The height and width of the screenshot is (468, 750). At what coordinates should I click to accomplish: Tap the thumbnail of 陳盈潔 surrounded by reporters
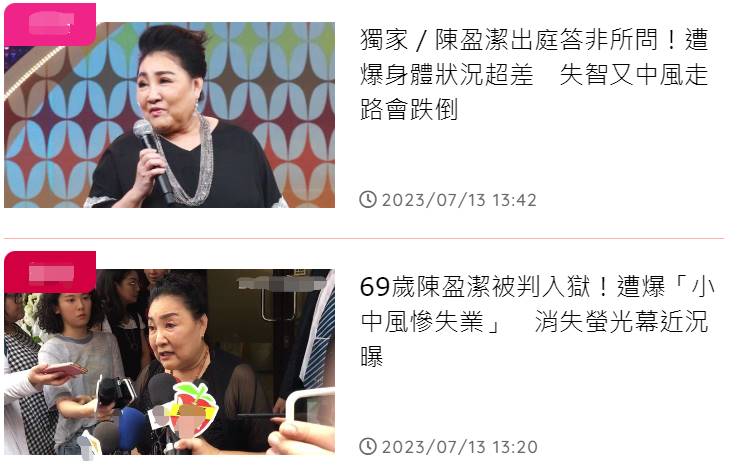(170, 362)
